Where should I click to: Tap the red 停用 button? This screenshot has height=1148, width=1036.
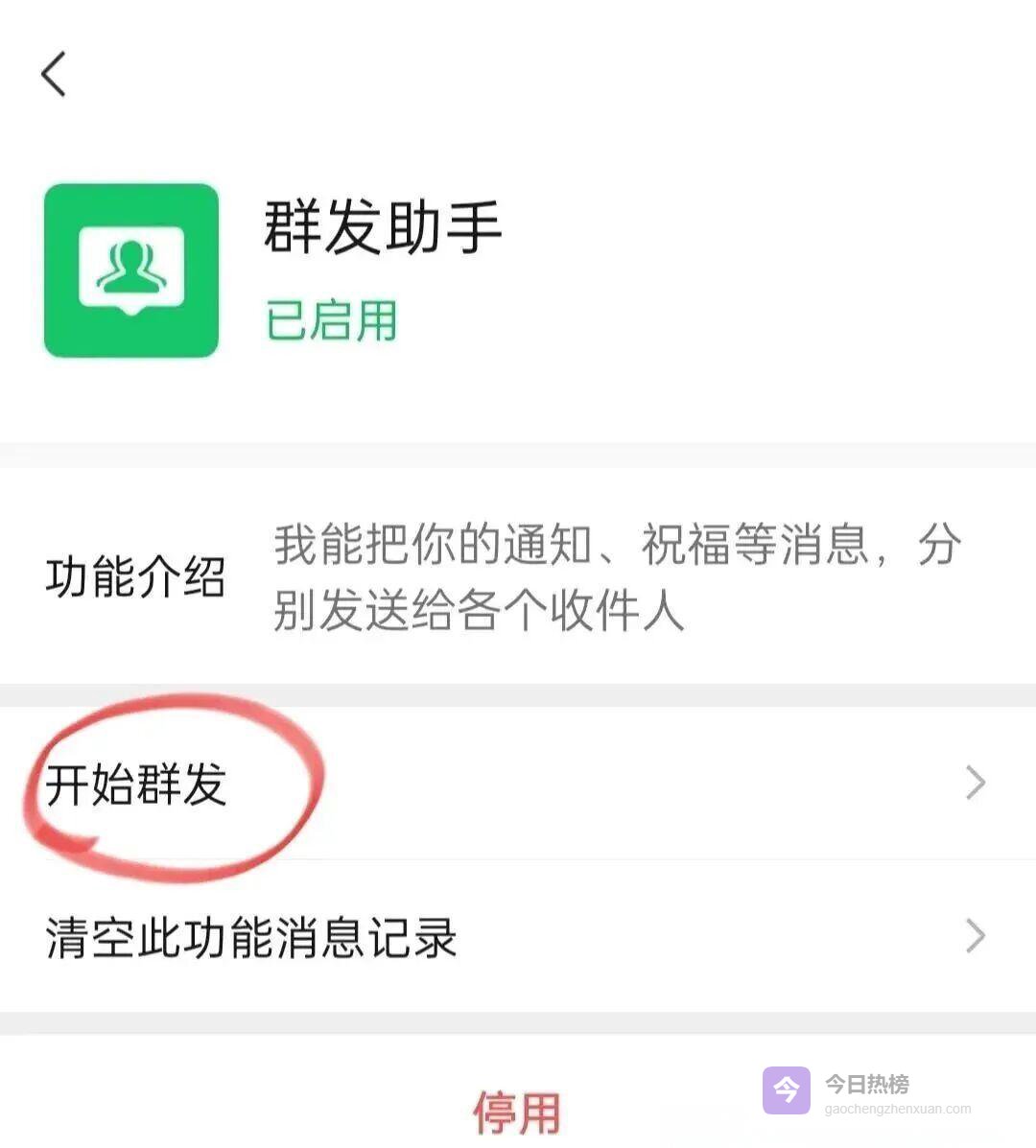pyautogui.click(x=517, y=1113)
